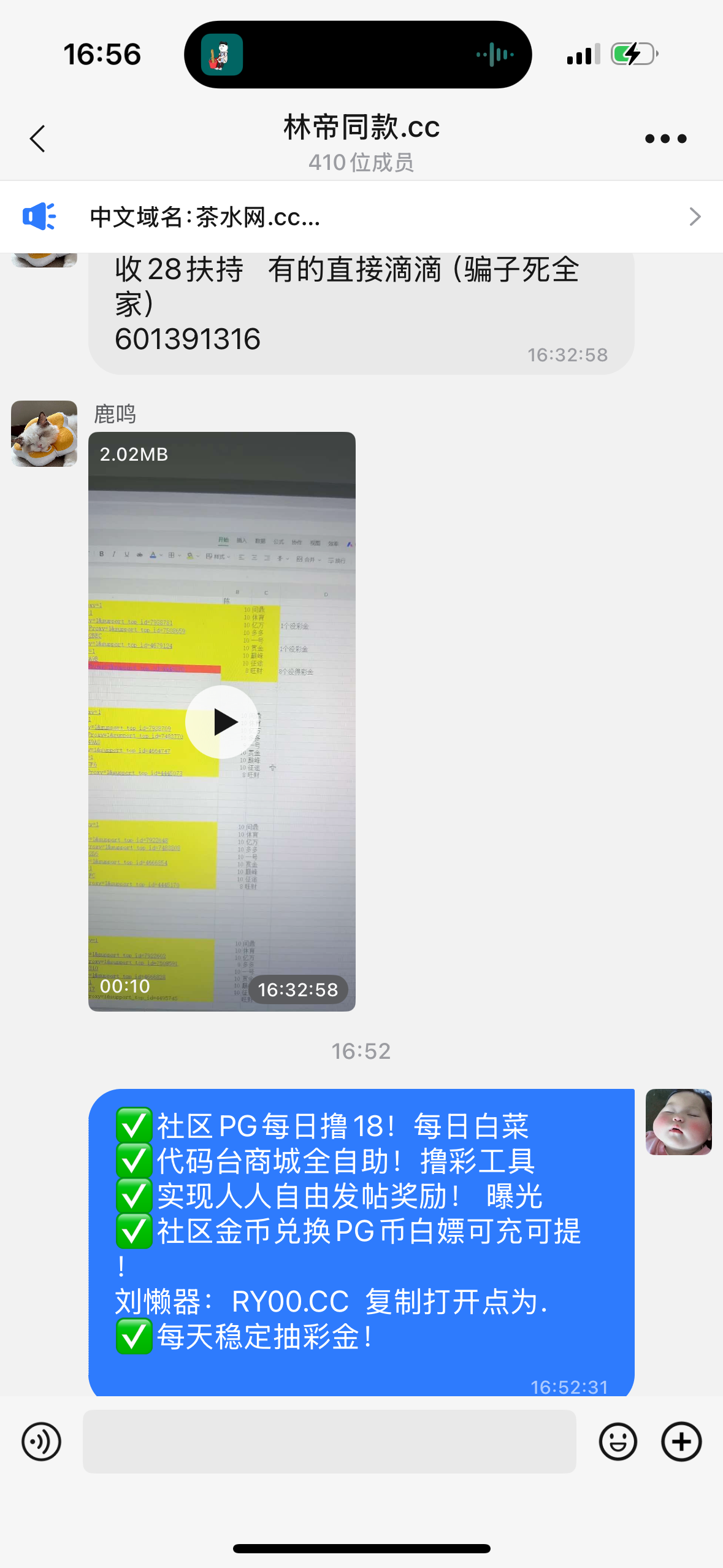Go back from the group chat
723x1568 pixels.
click(x=38, y=139)
